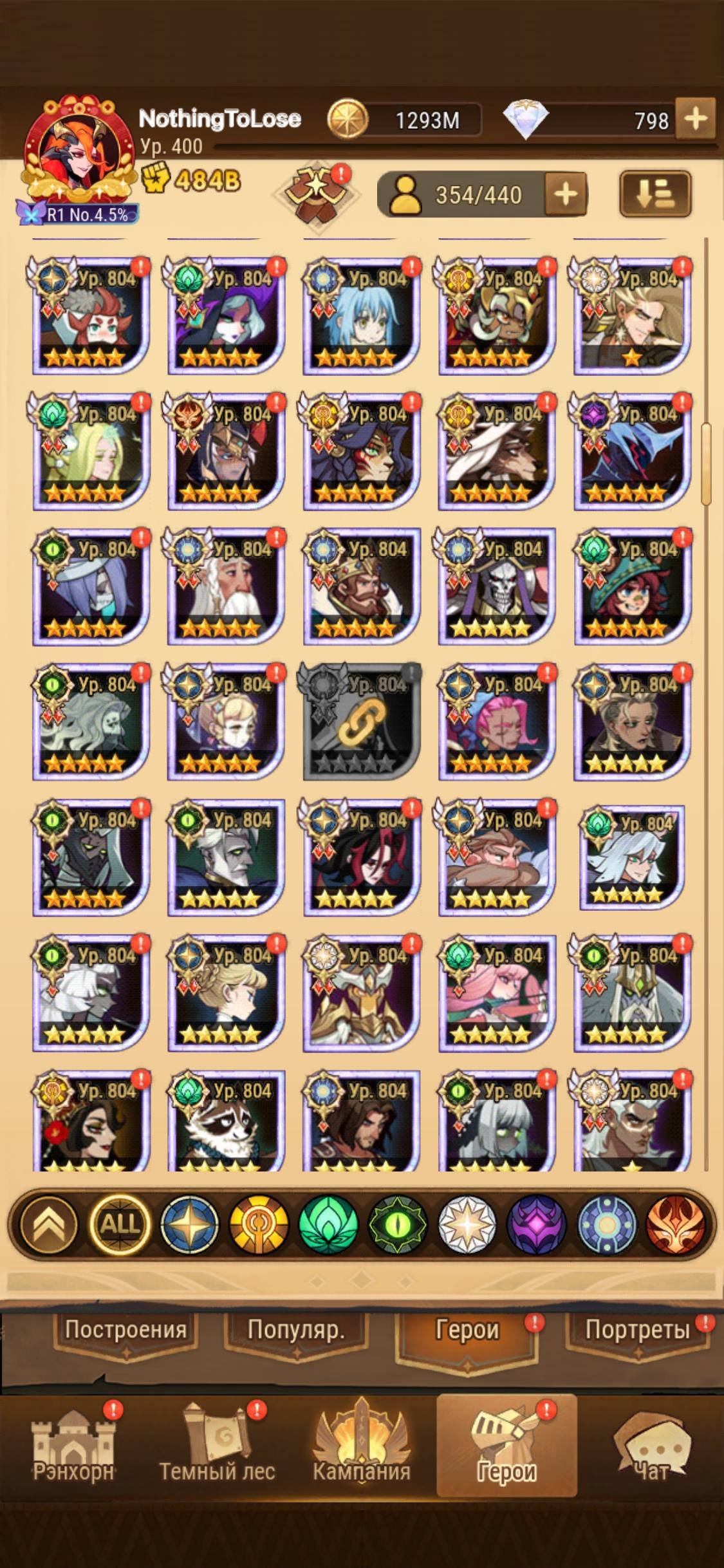This screenshot has height=1568, width=724.
Task: Open Темный лес section
Action: 217,1446
